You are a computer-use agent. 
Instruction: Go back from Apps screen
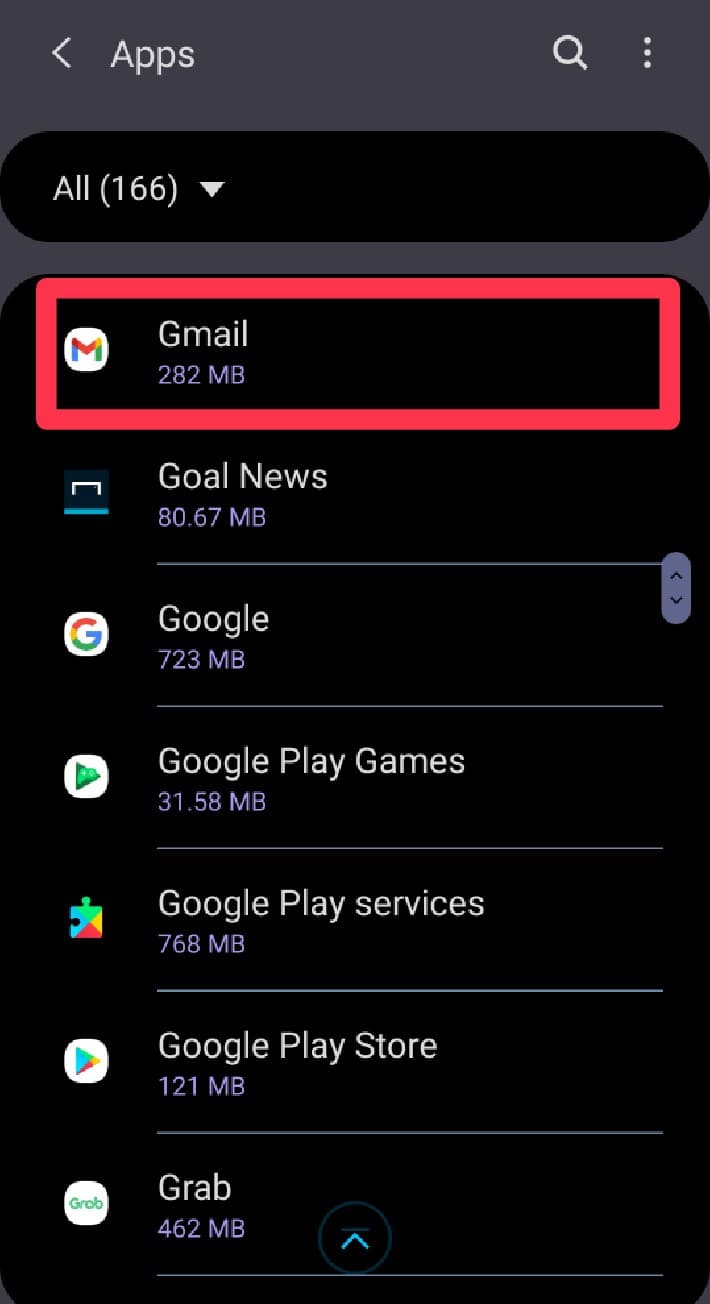[62, 53]
